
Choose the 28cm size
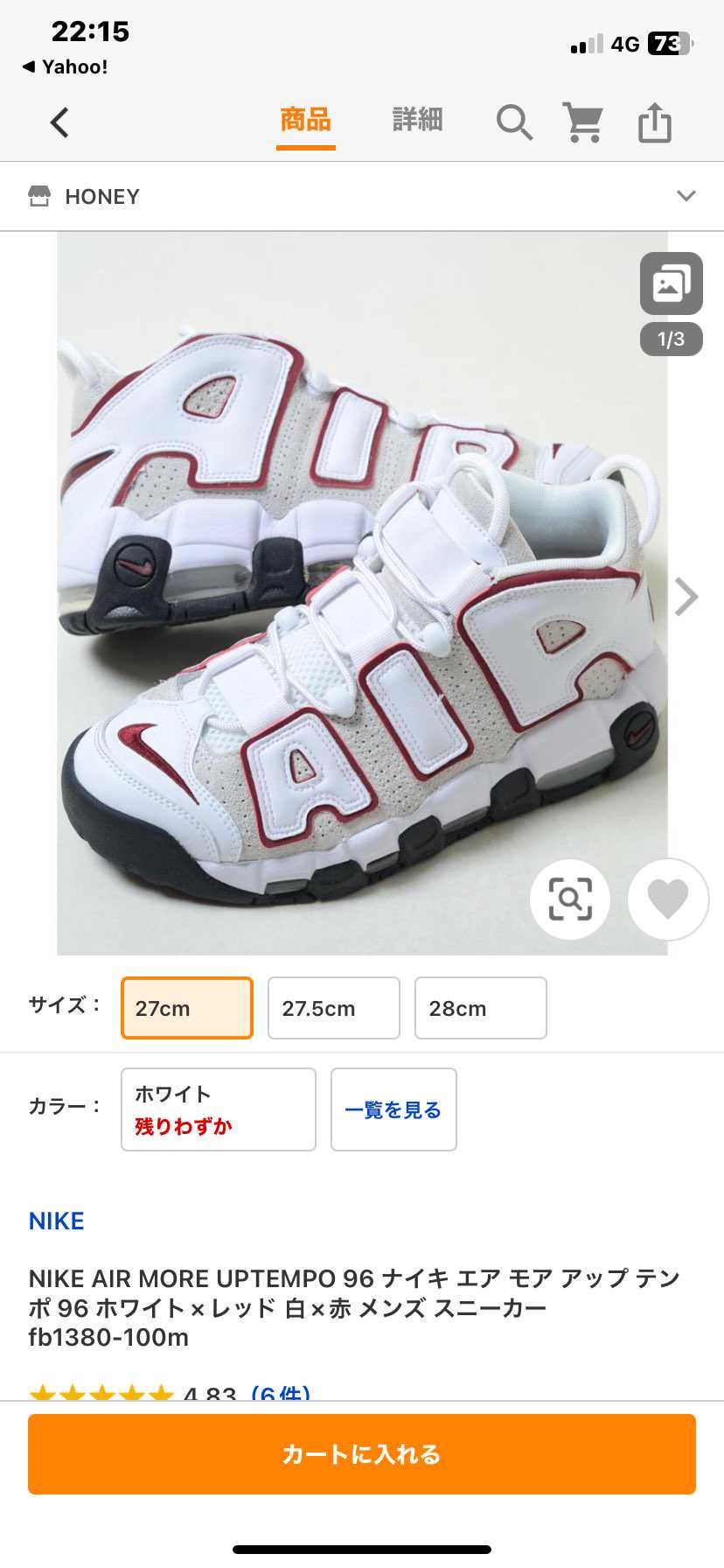(x=480, y=1008)
